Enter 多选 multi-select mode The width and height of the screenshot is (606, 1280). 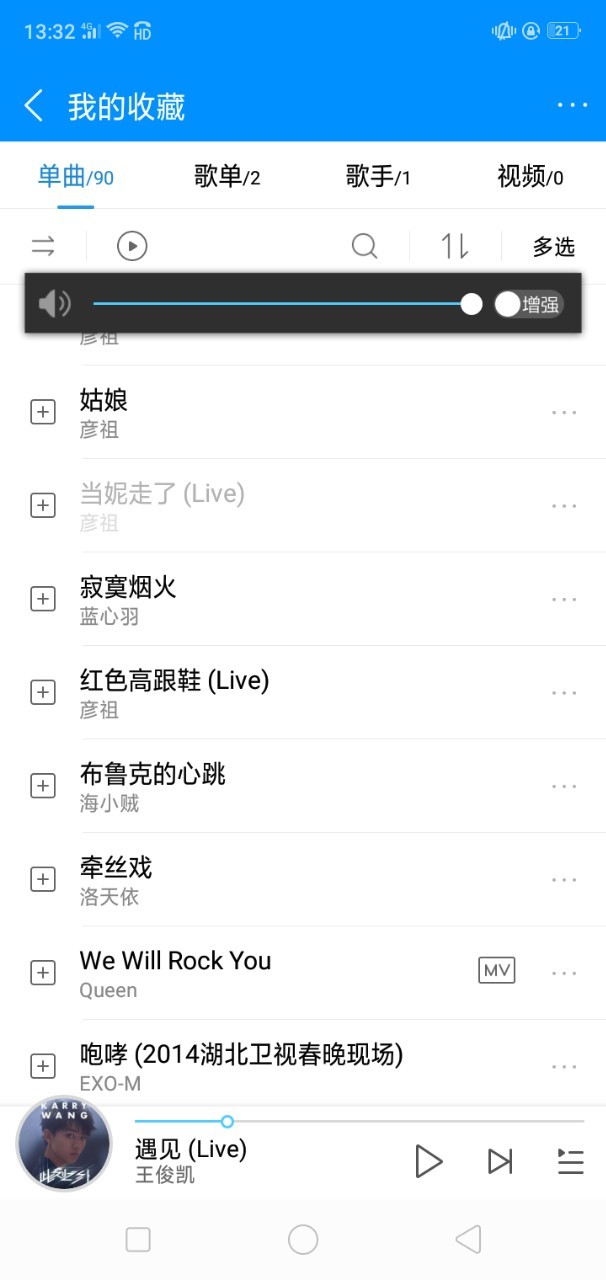[x=553, y=246]
